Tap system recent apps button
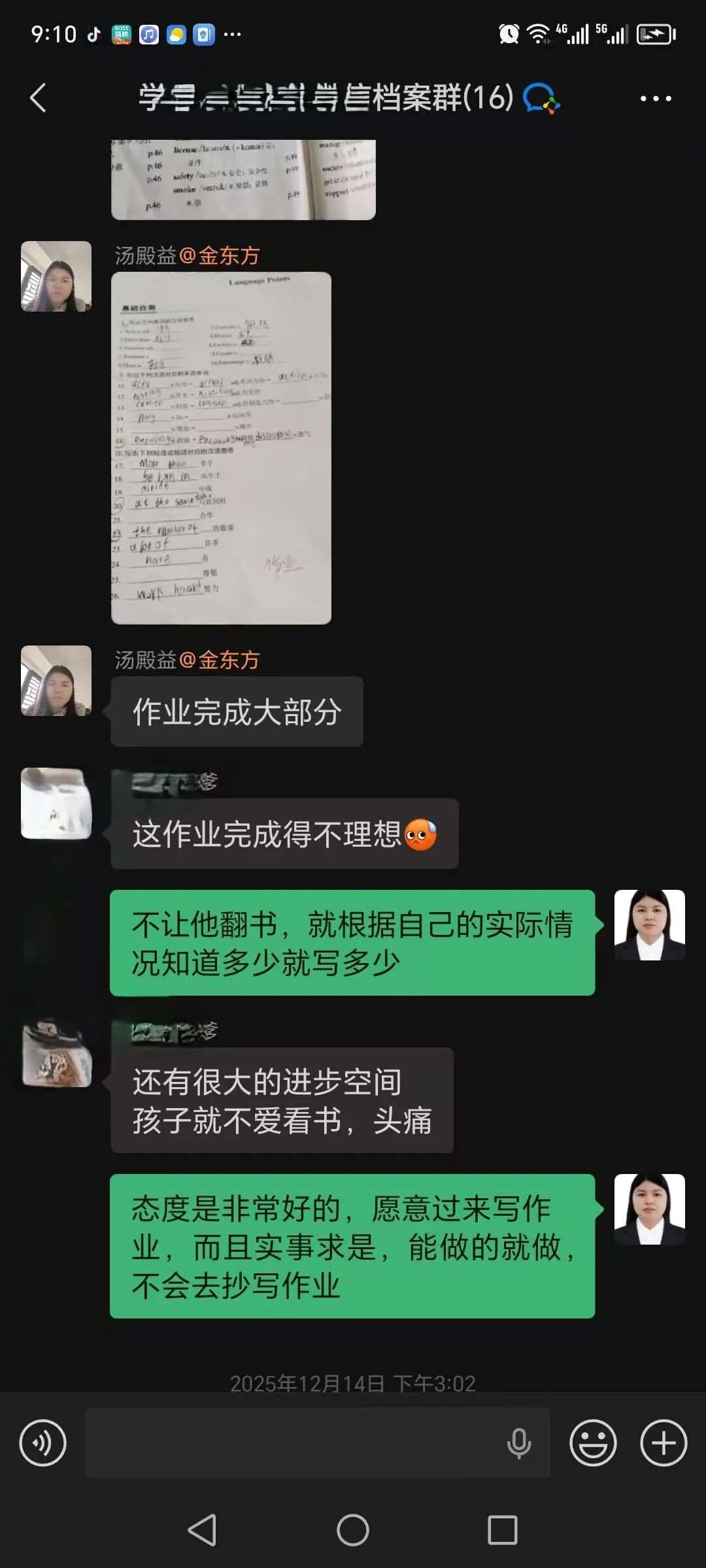Viewport: 706px width, 1568px height. pyautogui.click(x=503, y=1530)
